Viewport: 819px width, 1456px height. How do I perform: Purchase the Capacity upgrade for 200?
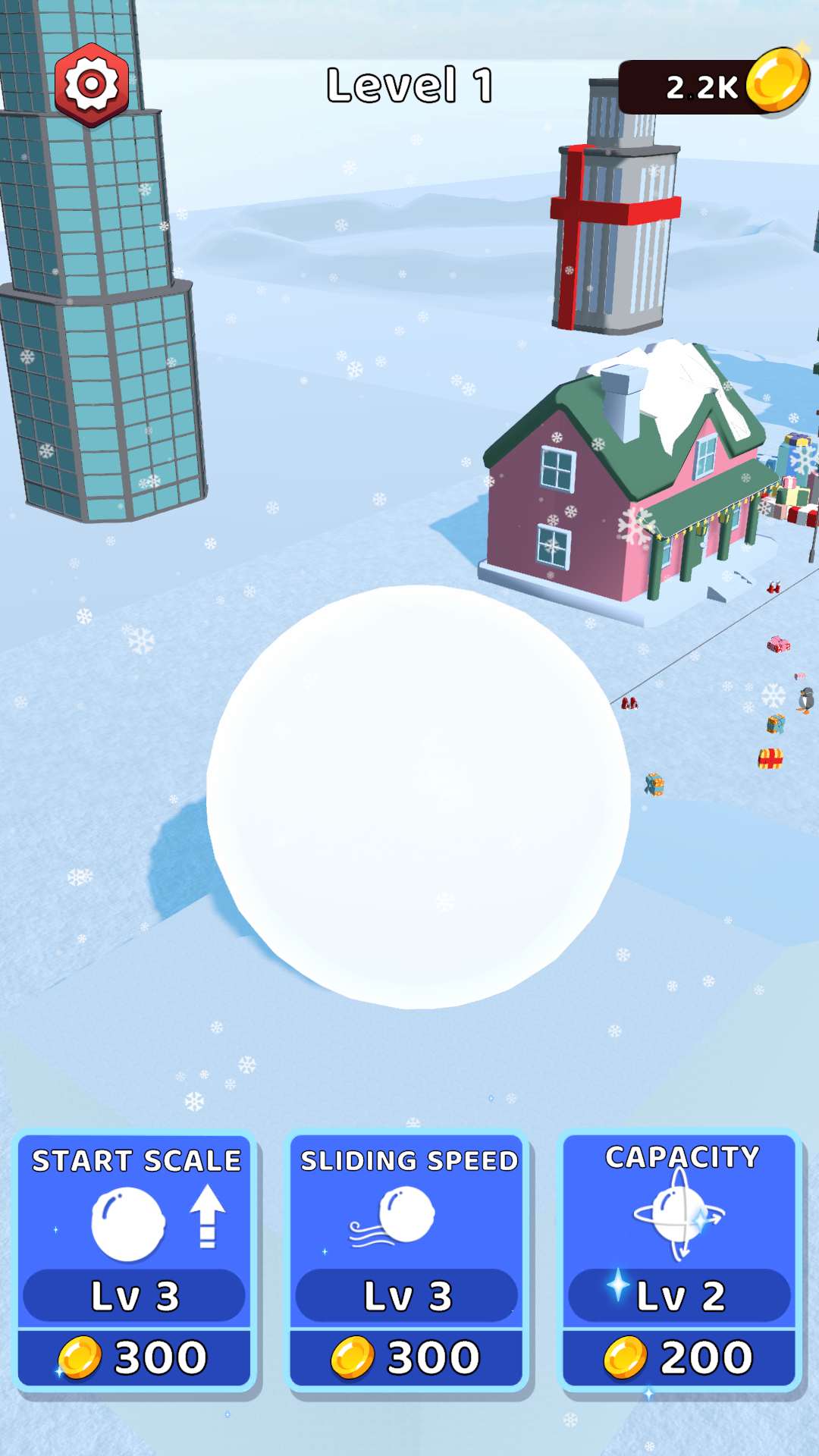coord(680,1261)
